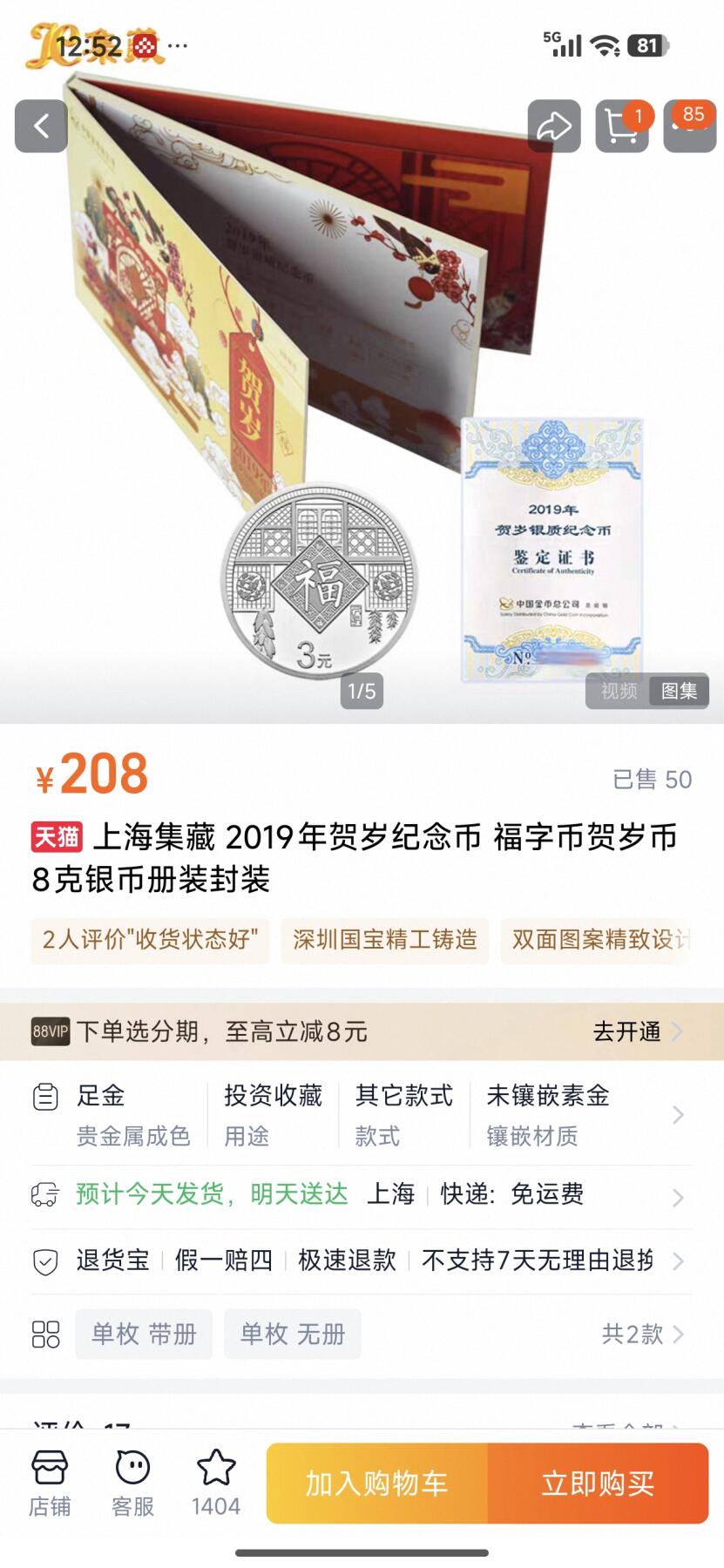
Task: Click the back arrow at top left
Action: [40, 125]
